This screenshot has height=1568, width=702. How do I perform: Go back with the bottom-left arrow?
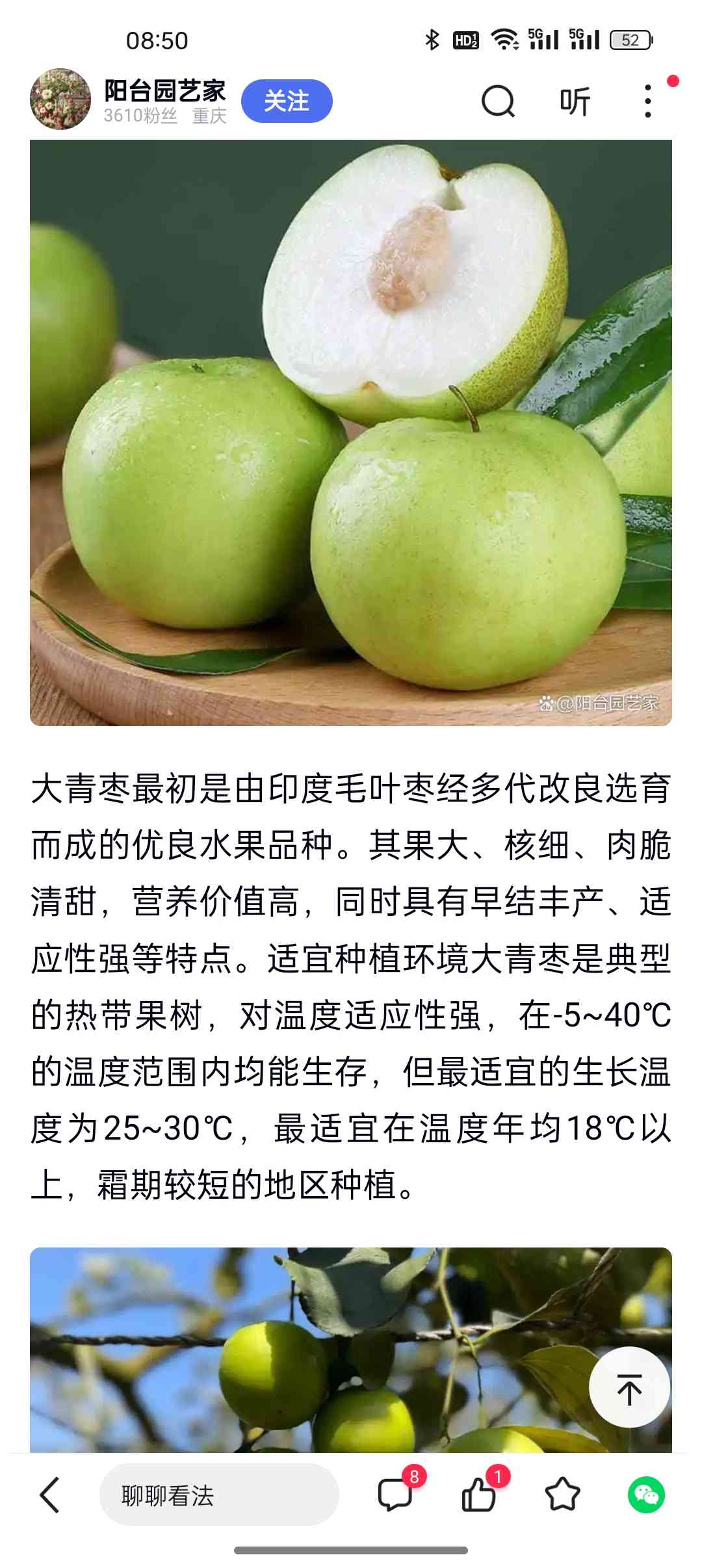coord(50,1495)
